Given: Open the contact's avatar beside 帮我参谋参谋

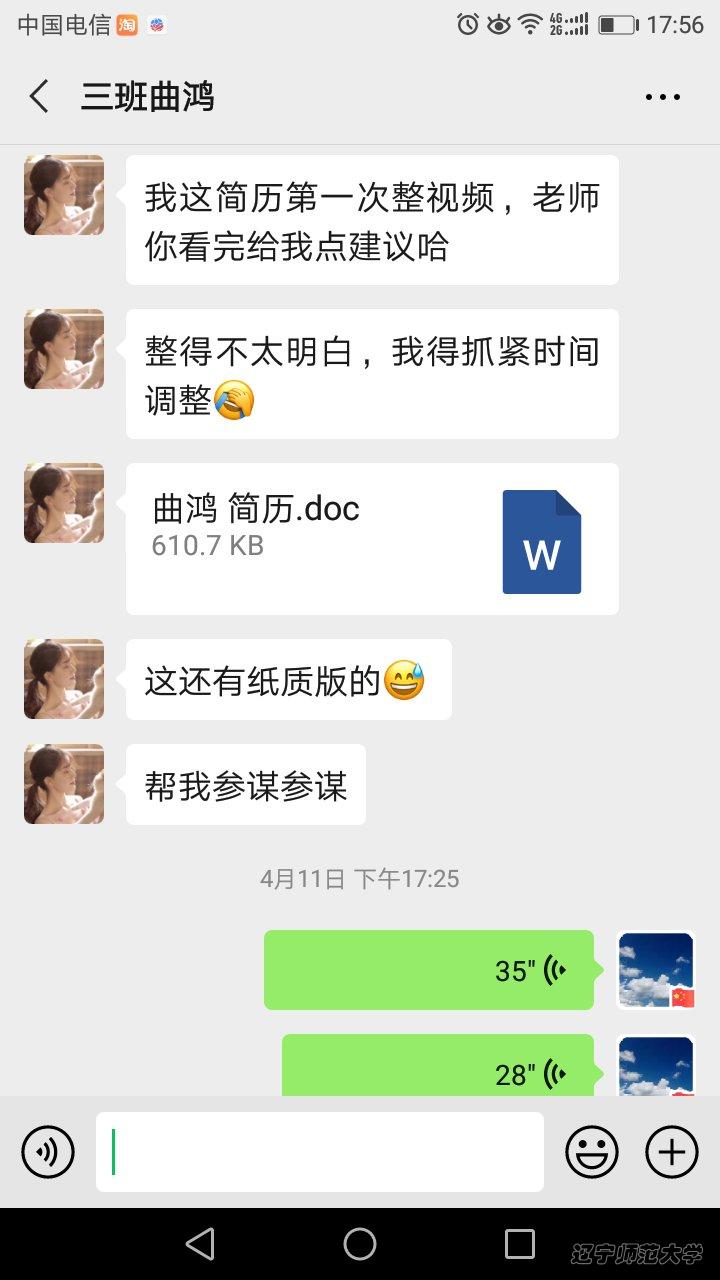Looking at the screenshot, I should [x=64, y=784].
